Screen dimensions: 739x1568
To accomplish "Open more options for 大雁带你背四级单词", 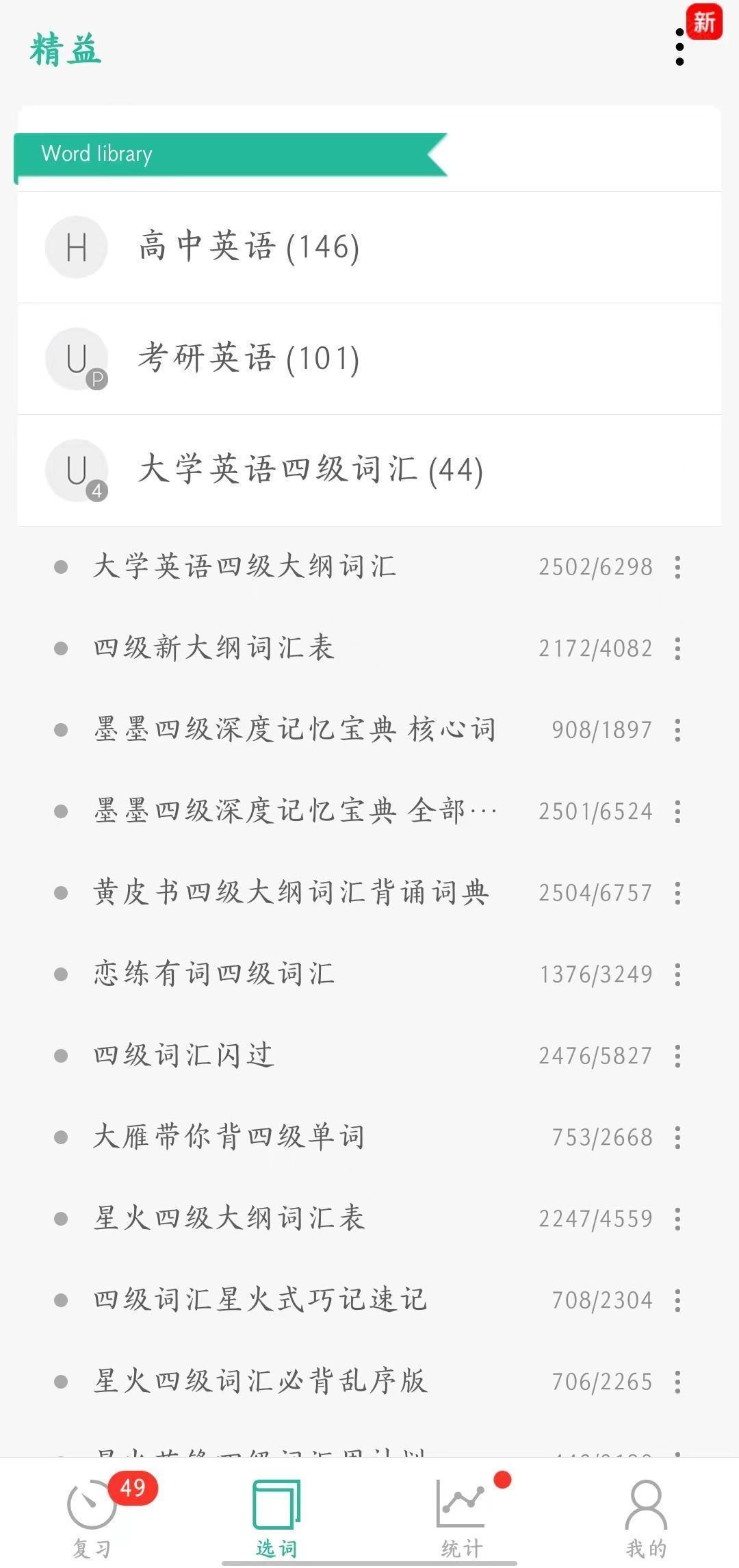I will tap(677, 1137).
